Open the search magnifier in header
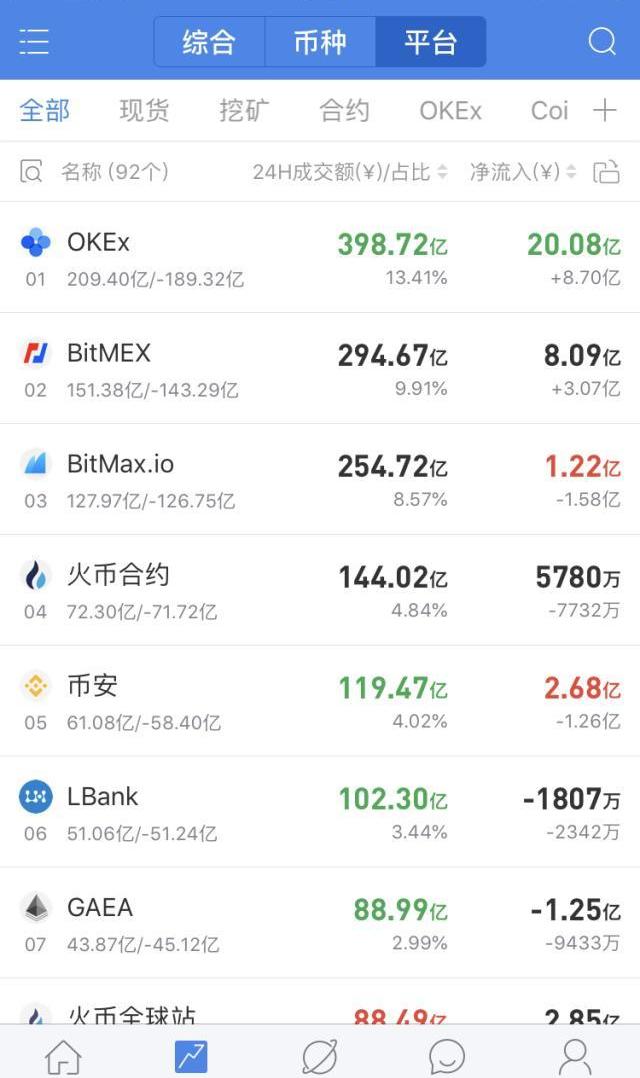The width and height of the screenshot is (640, 1078). (x=602, y=41)
